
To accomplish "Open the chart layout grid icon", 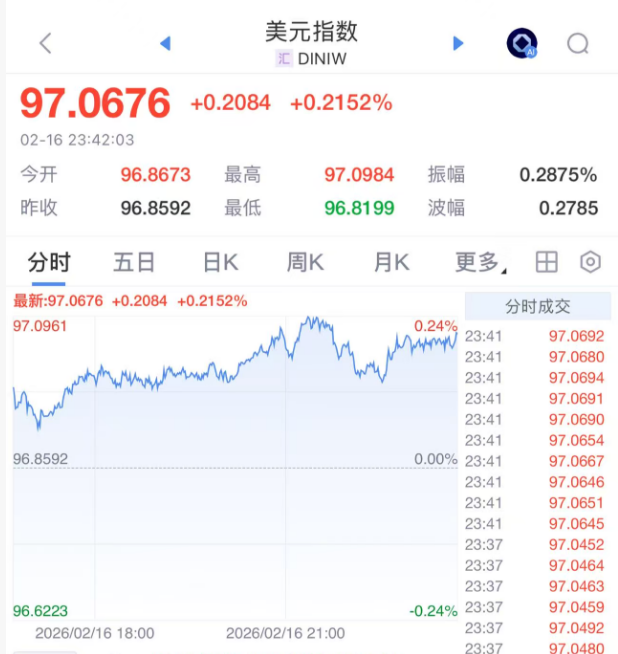I will point(546,262).
